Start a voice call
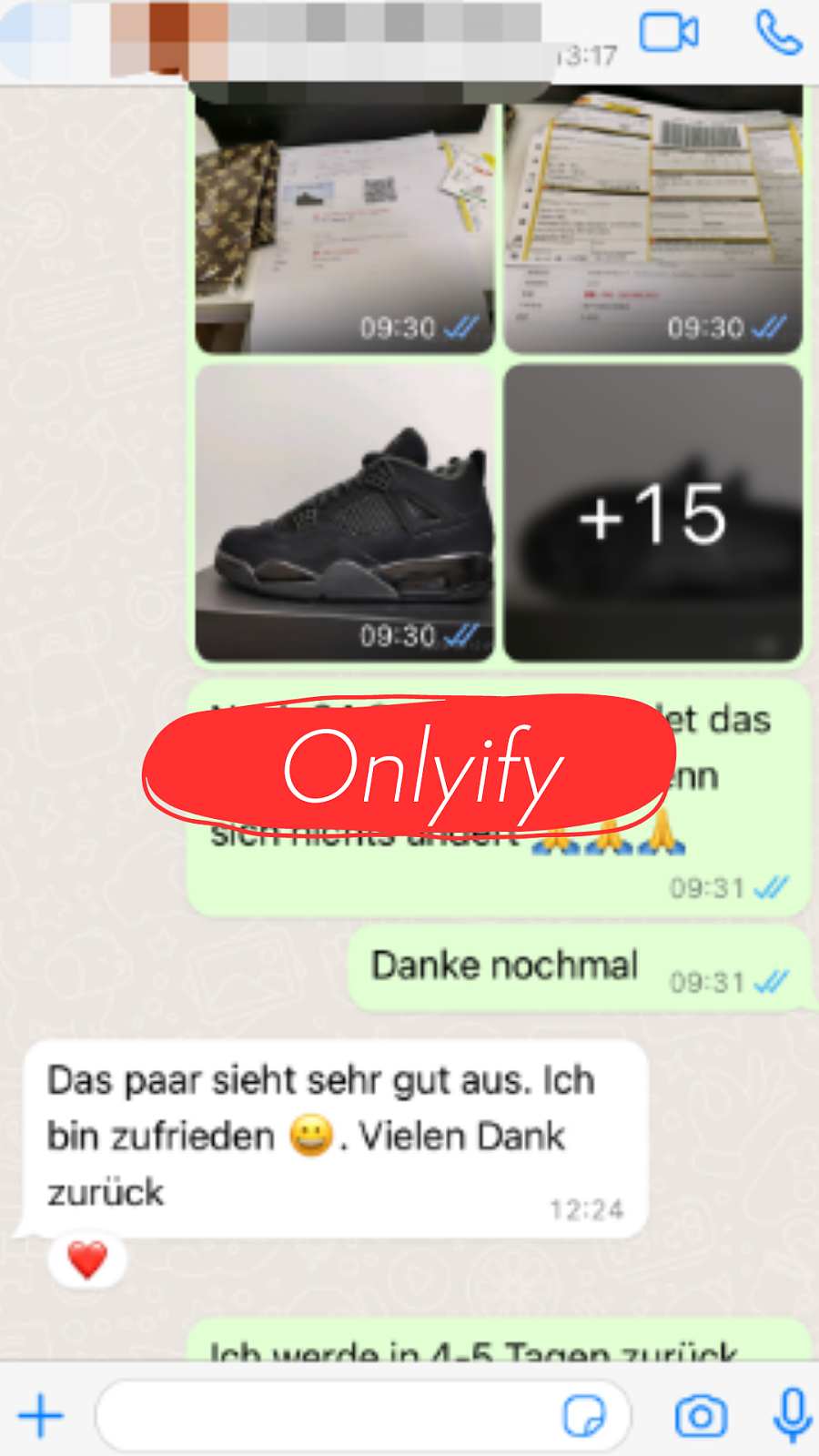Viewport: 819px width, 1456px height. tap(779, 34)
